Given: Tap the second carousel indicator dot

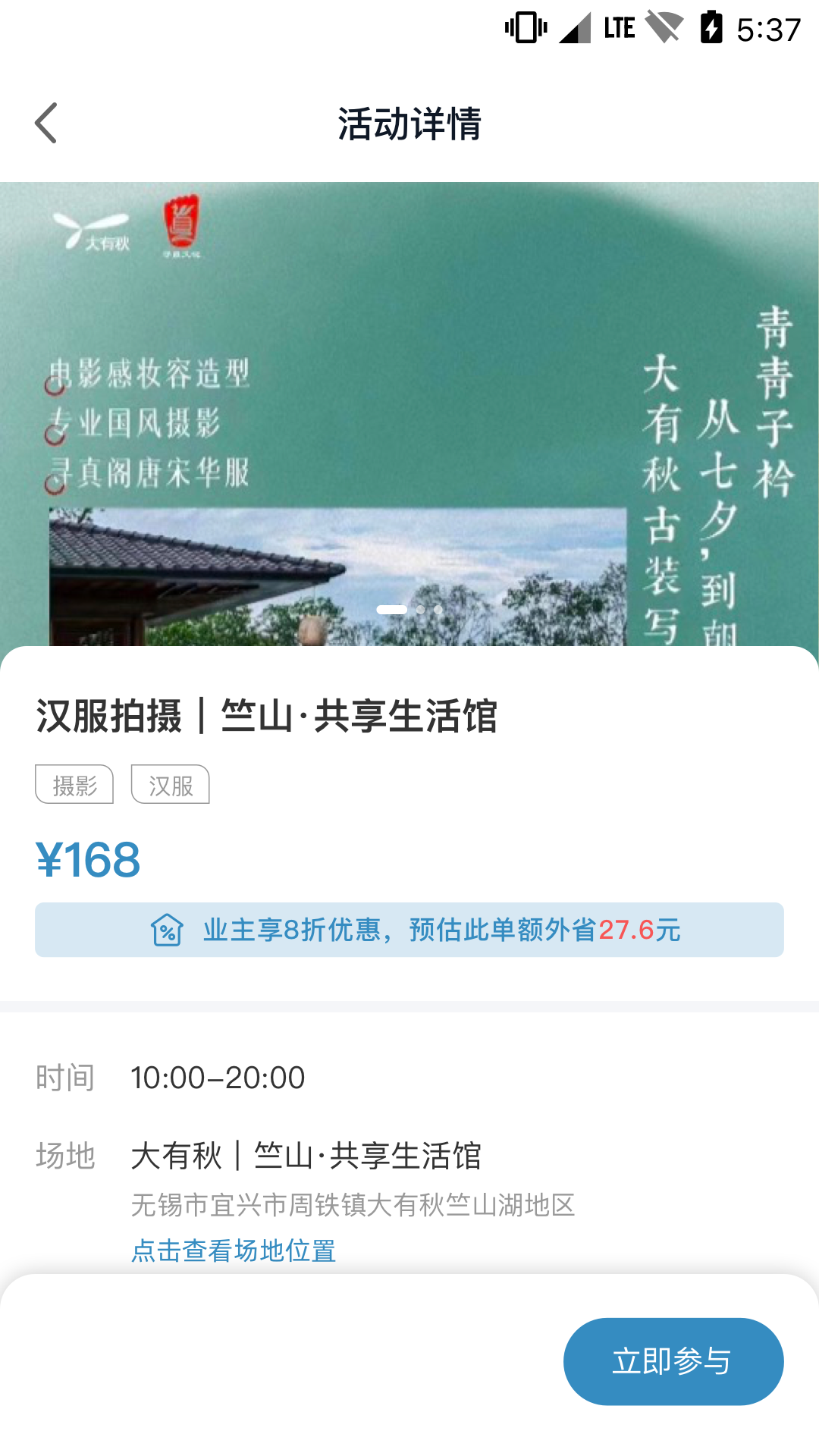Looking at the screenshot, I should coord(422,609).
